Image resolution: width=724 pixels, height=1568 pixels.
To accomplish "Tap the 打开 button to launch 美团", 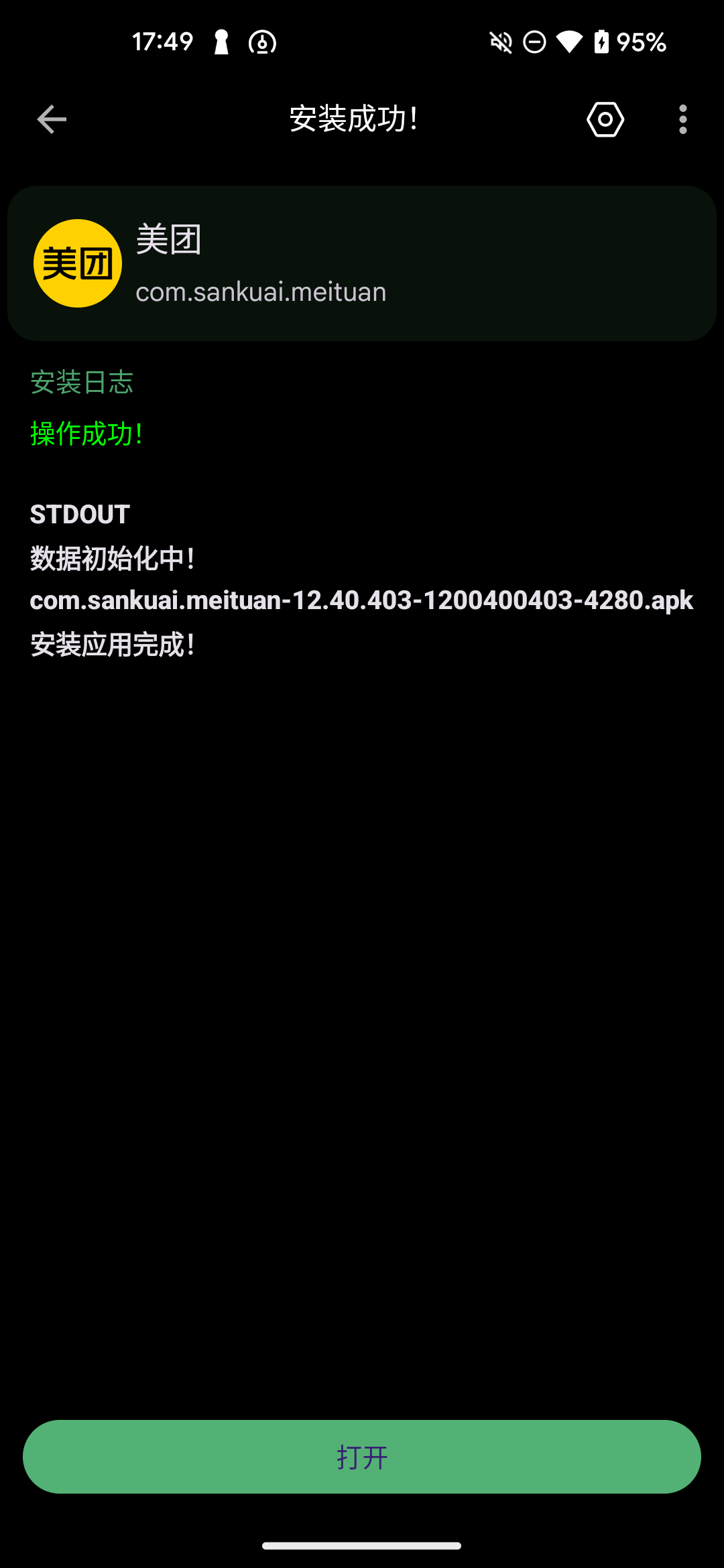I will coord(362,1457).
